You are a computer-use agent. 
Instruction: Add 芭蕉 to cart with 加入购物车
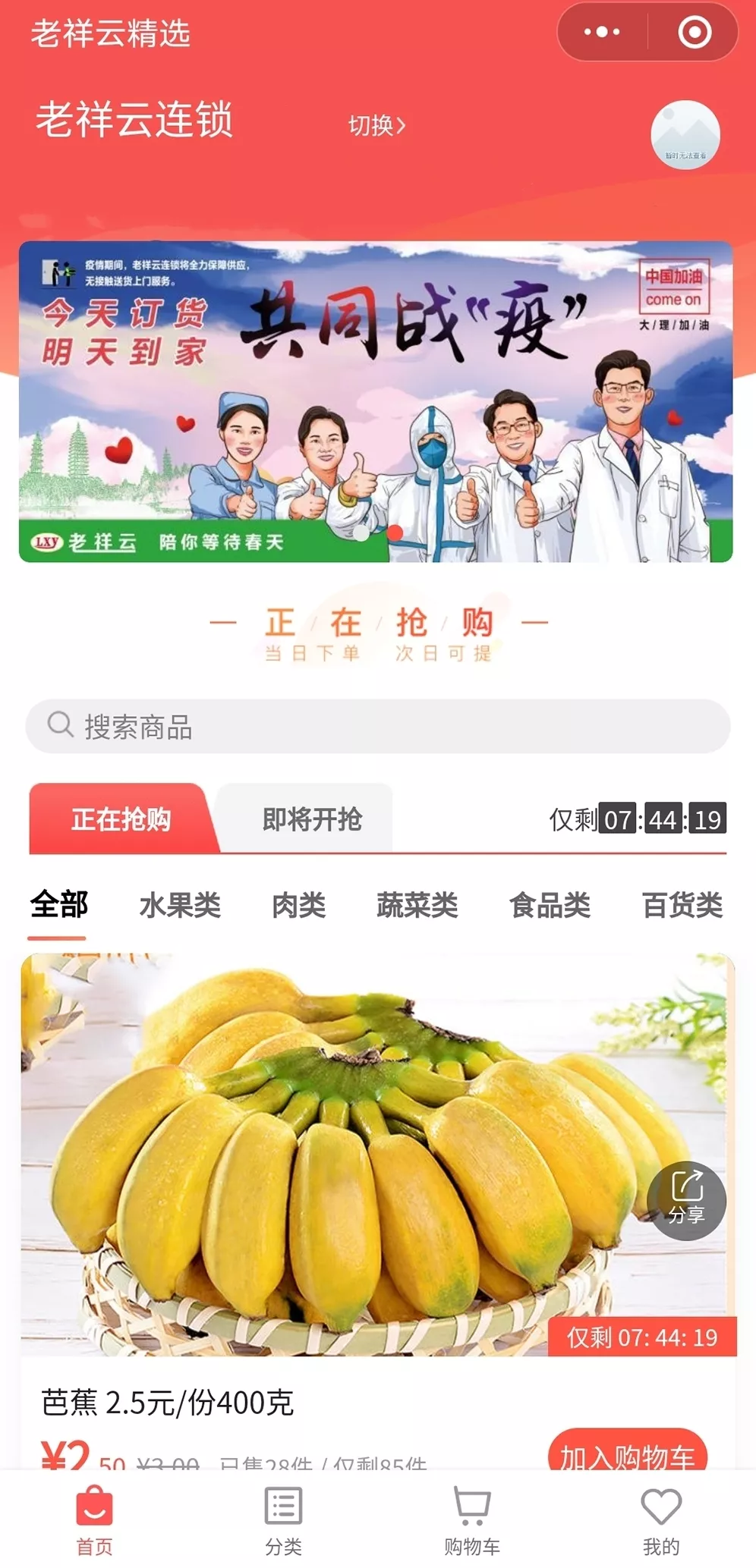point(627,1453)
